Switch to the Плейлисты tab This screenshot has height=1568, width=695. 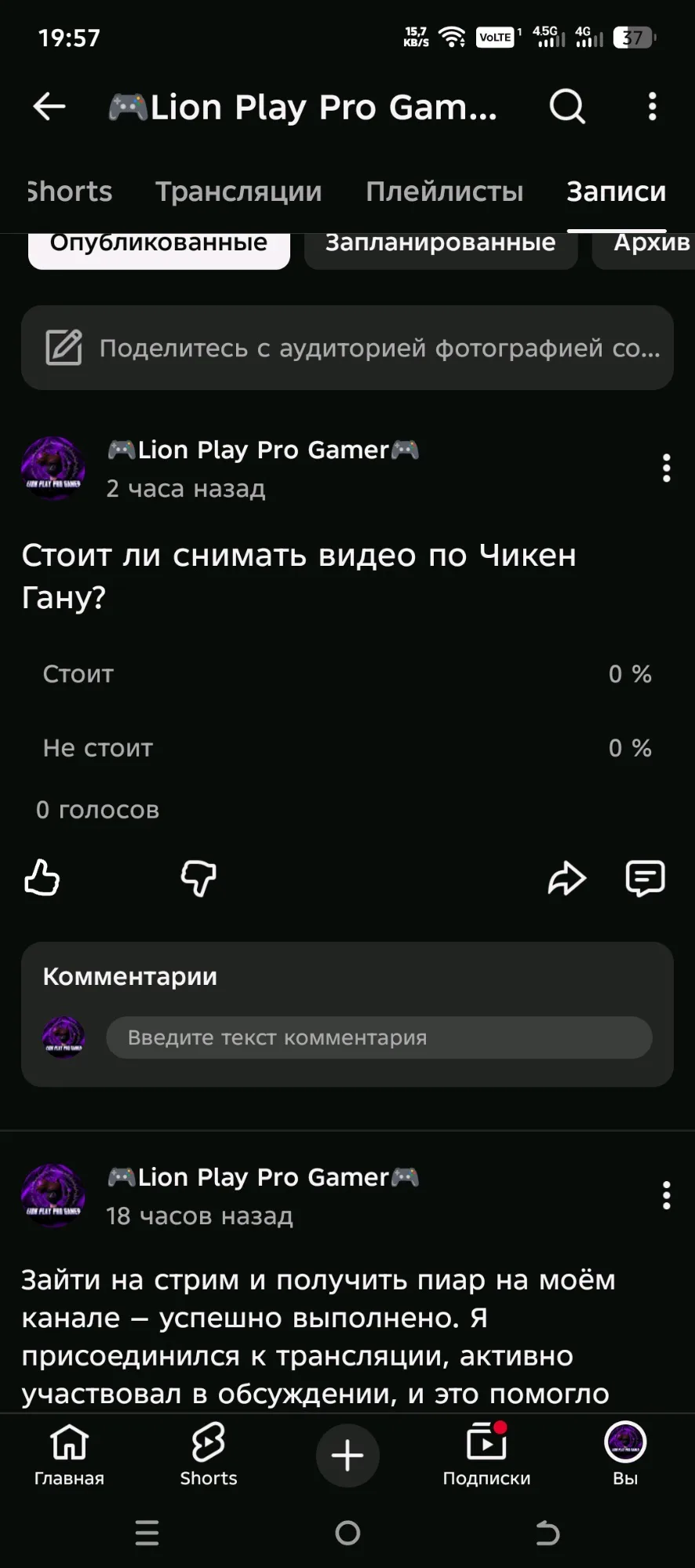point(444,191)
